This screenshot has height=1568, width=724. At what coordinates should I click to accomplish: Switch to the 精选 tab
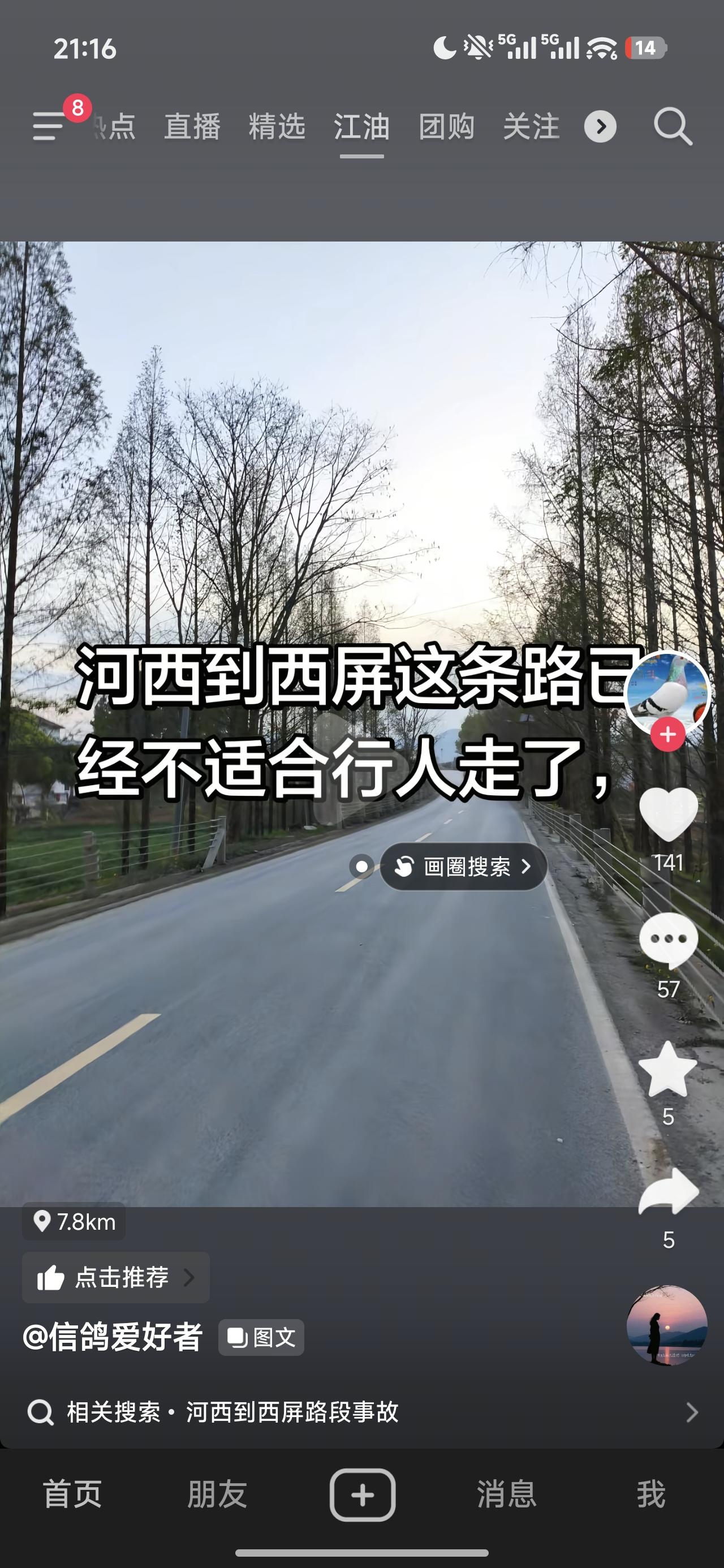277,127
